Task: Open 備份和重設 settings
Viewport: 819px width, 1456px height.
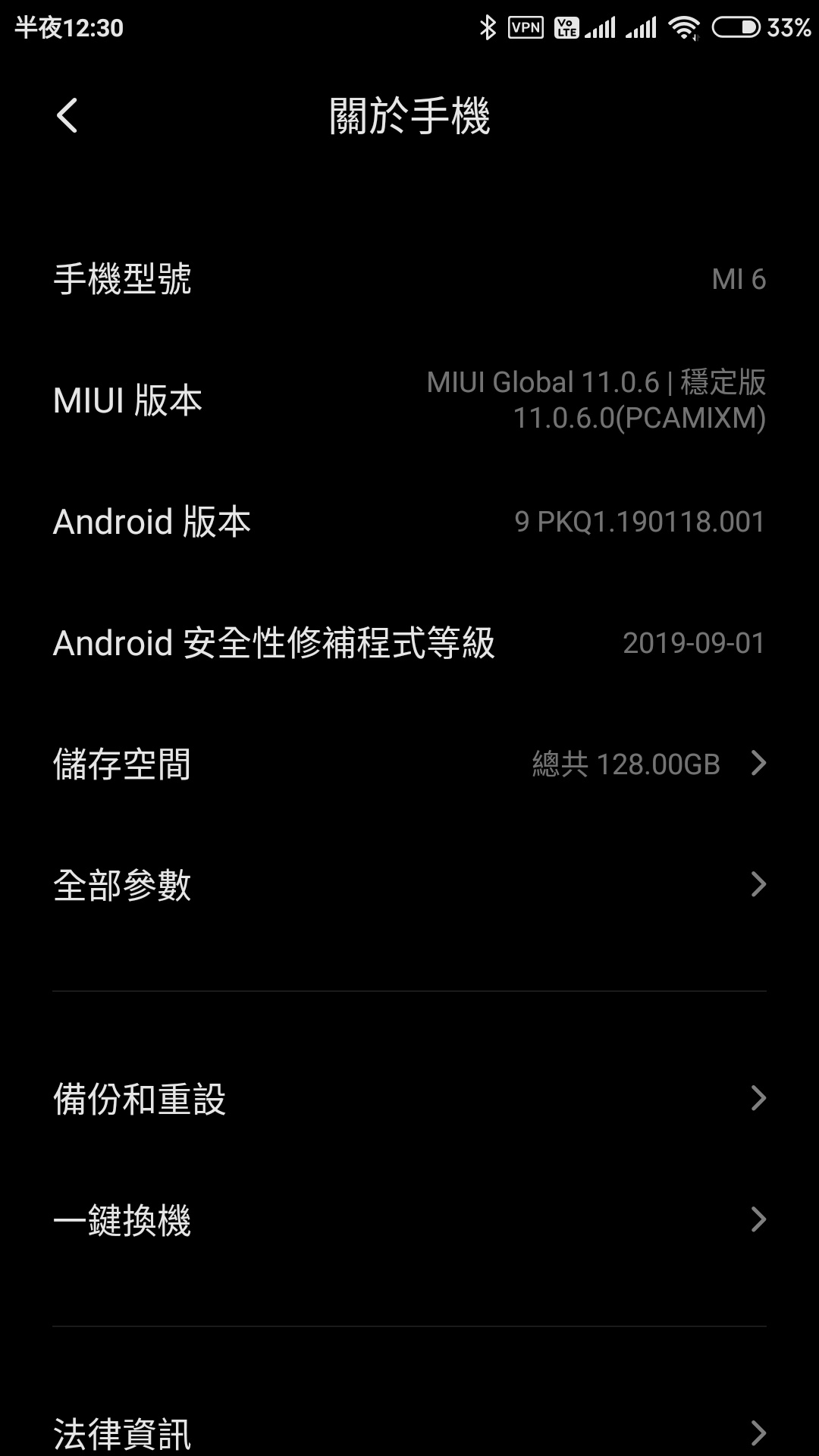Action: 409,1098
